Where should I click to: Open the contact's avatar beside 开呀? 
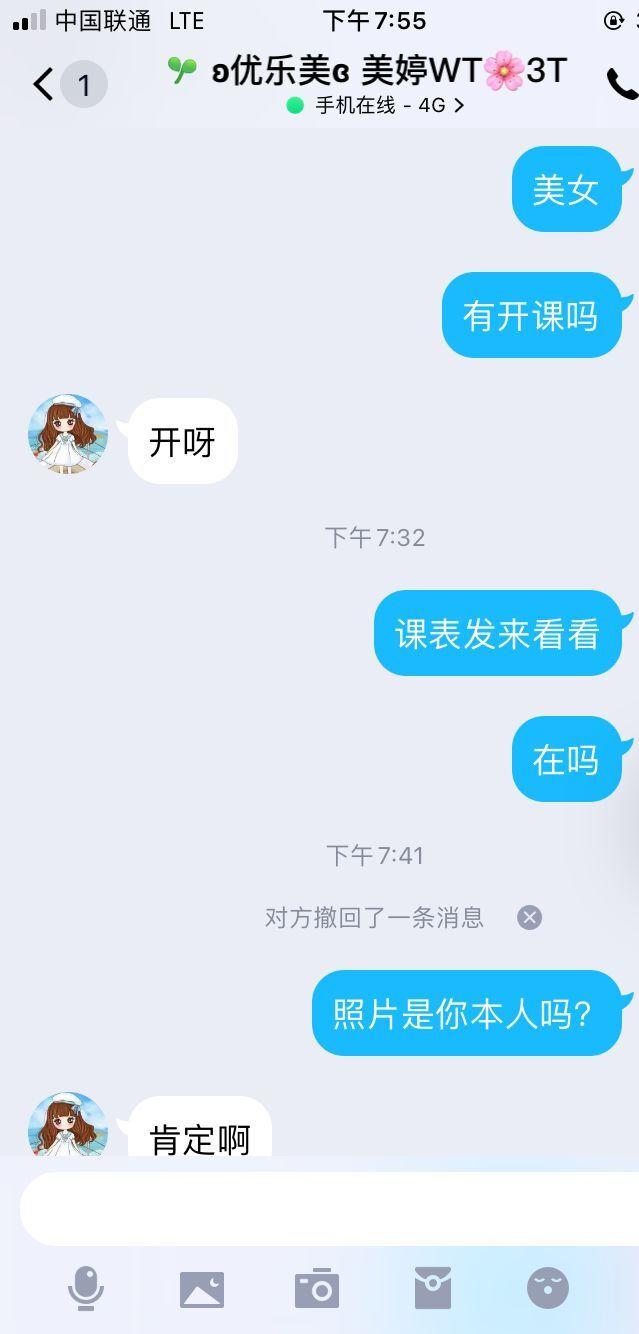[x=68, y=434]
